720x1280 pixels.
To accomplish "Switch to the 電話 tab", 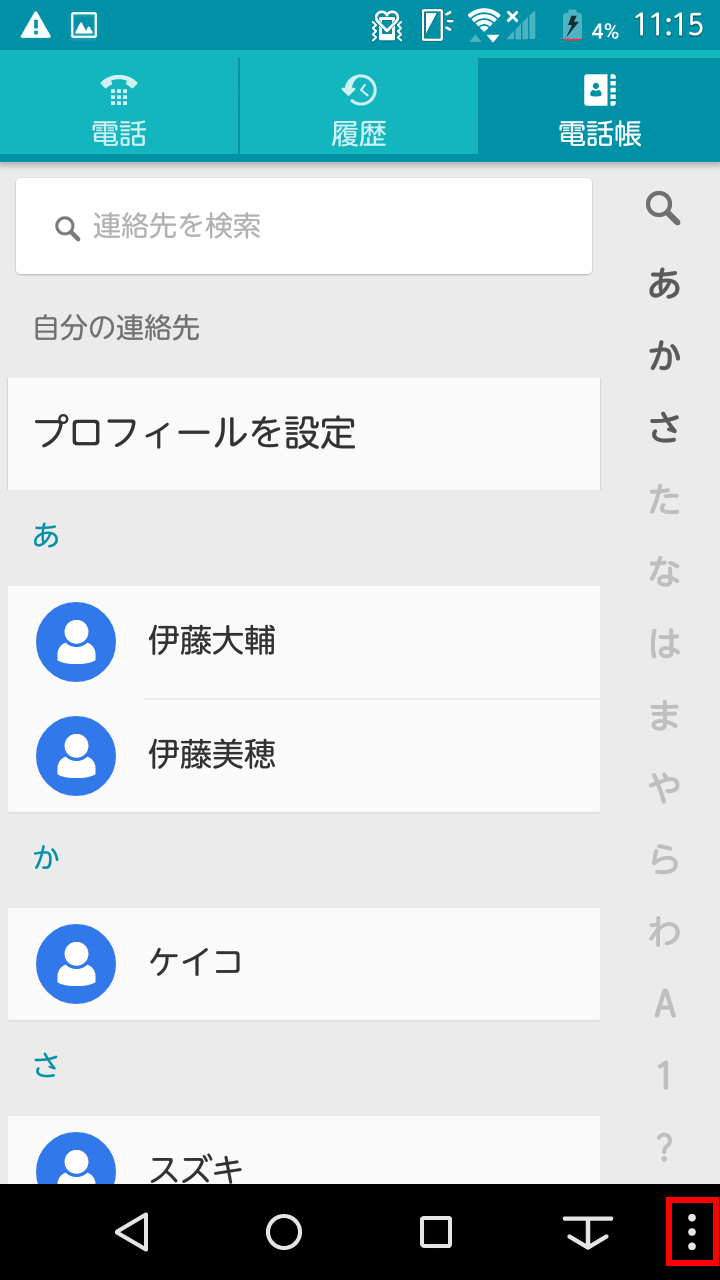I will tap(119, 106).
